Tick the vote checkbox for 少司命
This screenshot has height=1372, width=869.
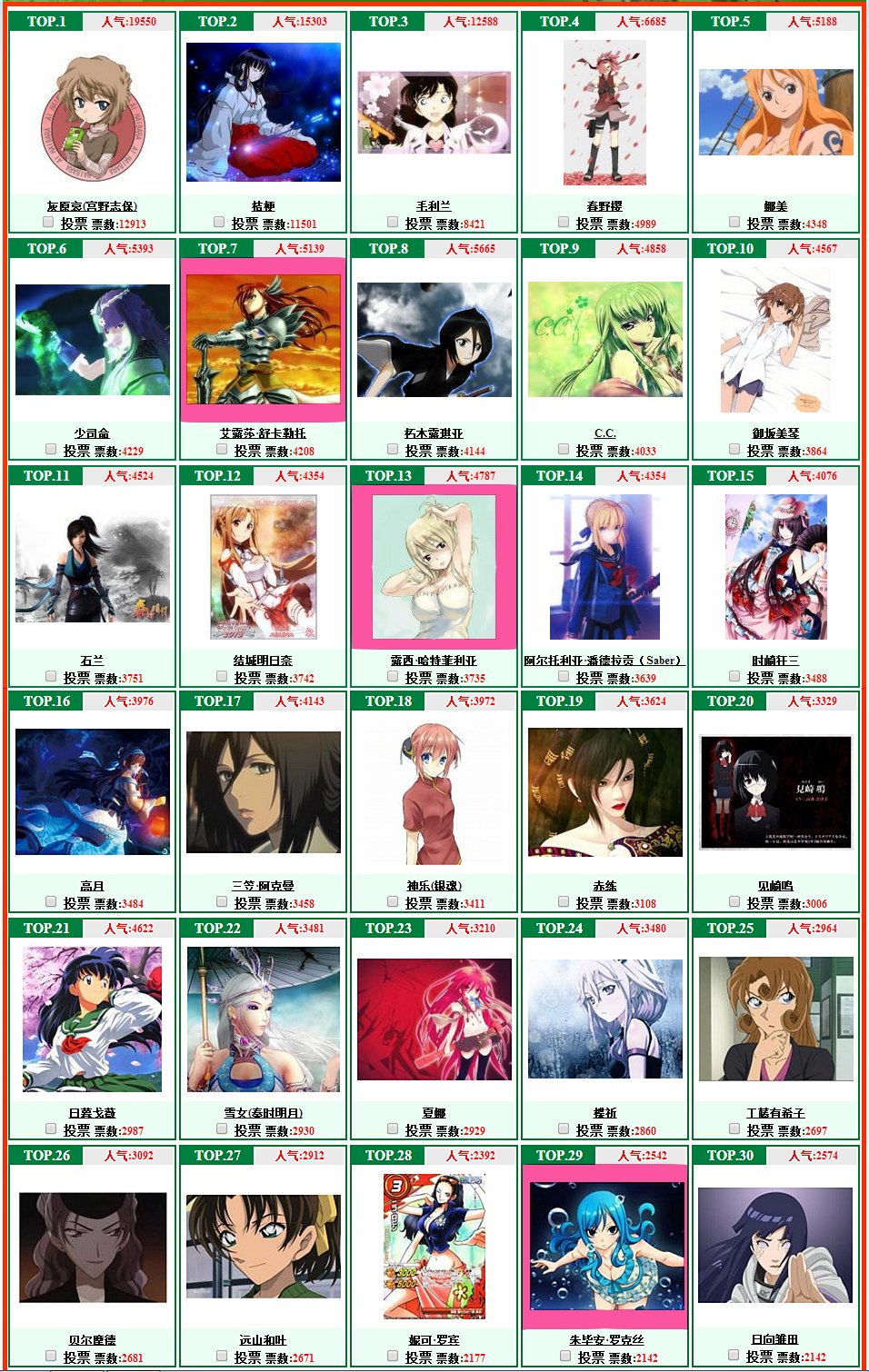click(51, 449)
